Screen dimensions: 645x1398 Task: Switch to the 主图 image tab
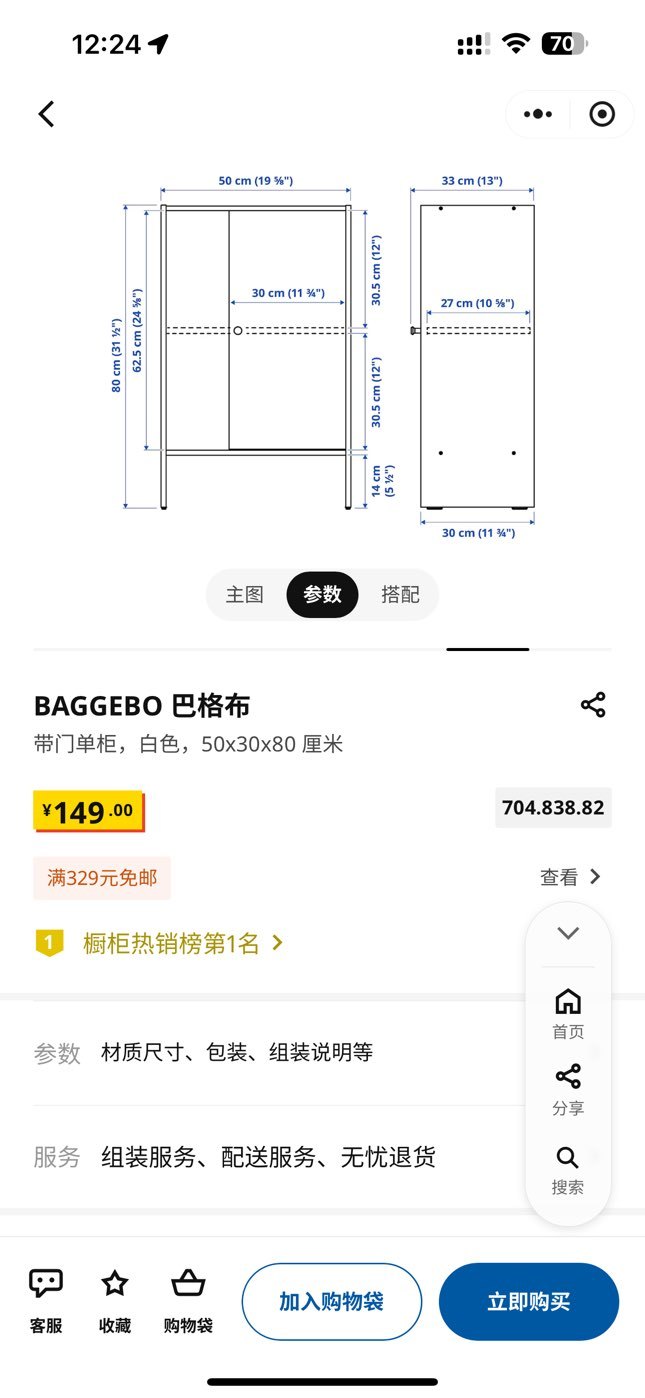tap(245, 595)
